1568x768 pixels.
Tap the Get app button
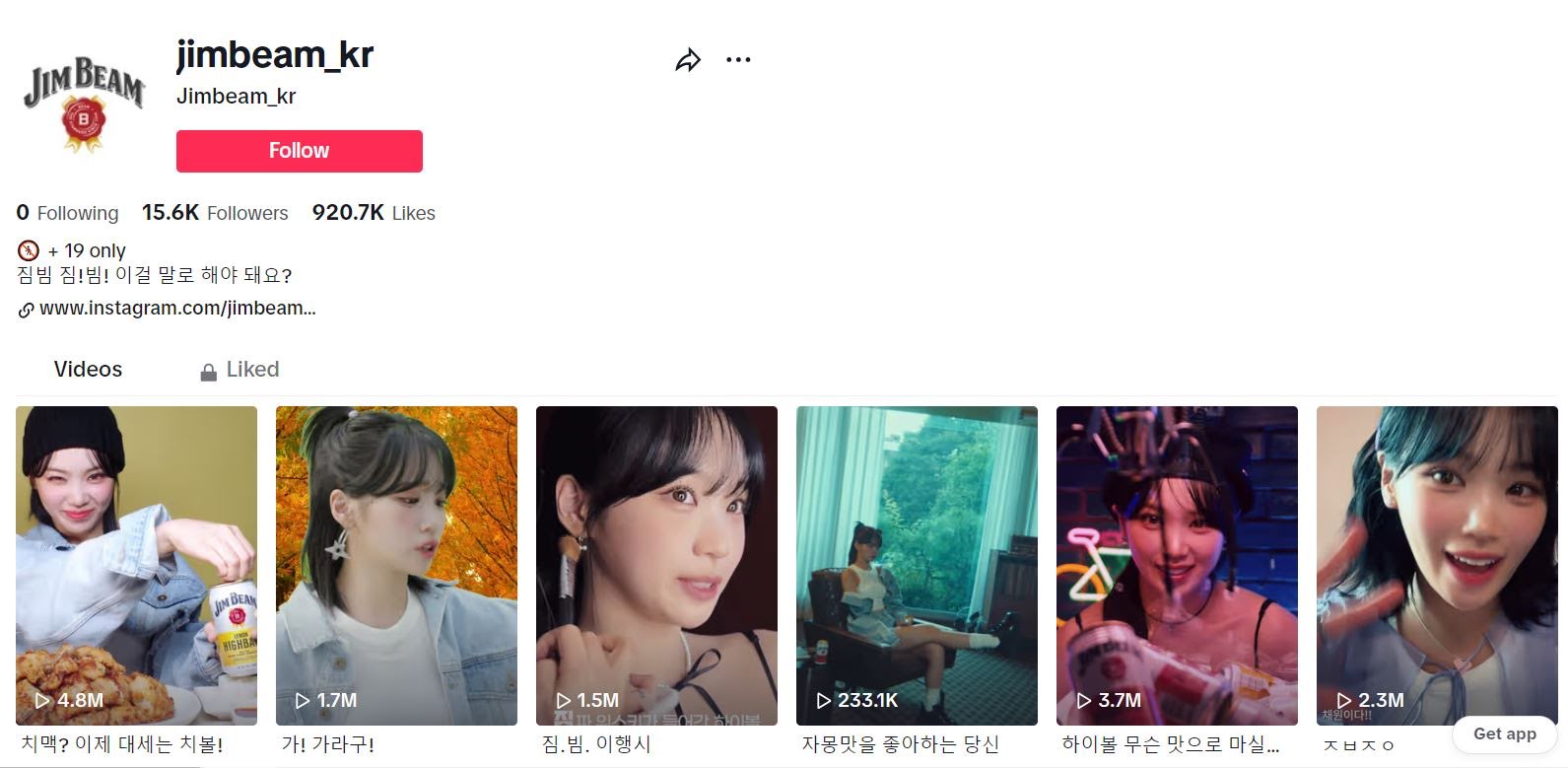(1504, 733)
